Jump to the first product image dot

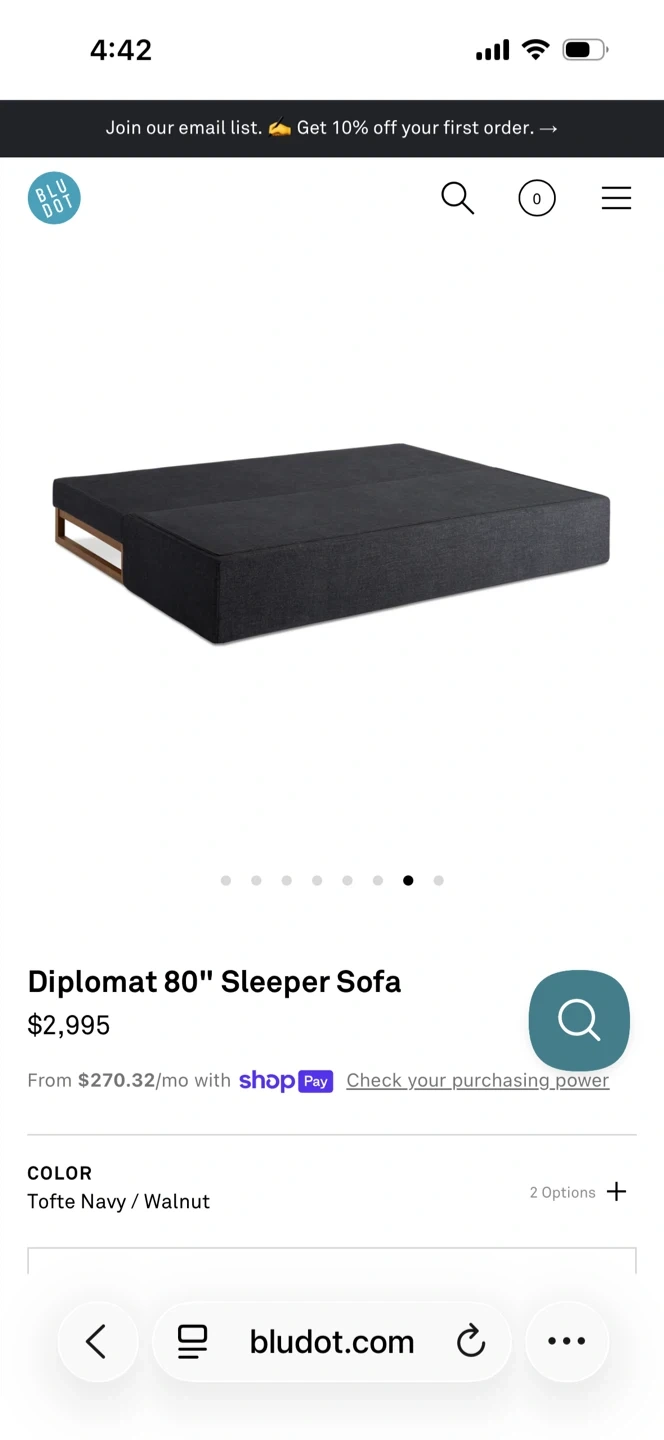[x=226, y=881]
